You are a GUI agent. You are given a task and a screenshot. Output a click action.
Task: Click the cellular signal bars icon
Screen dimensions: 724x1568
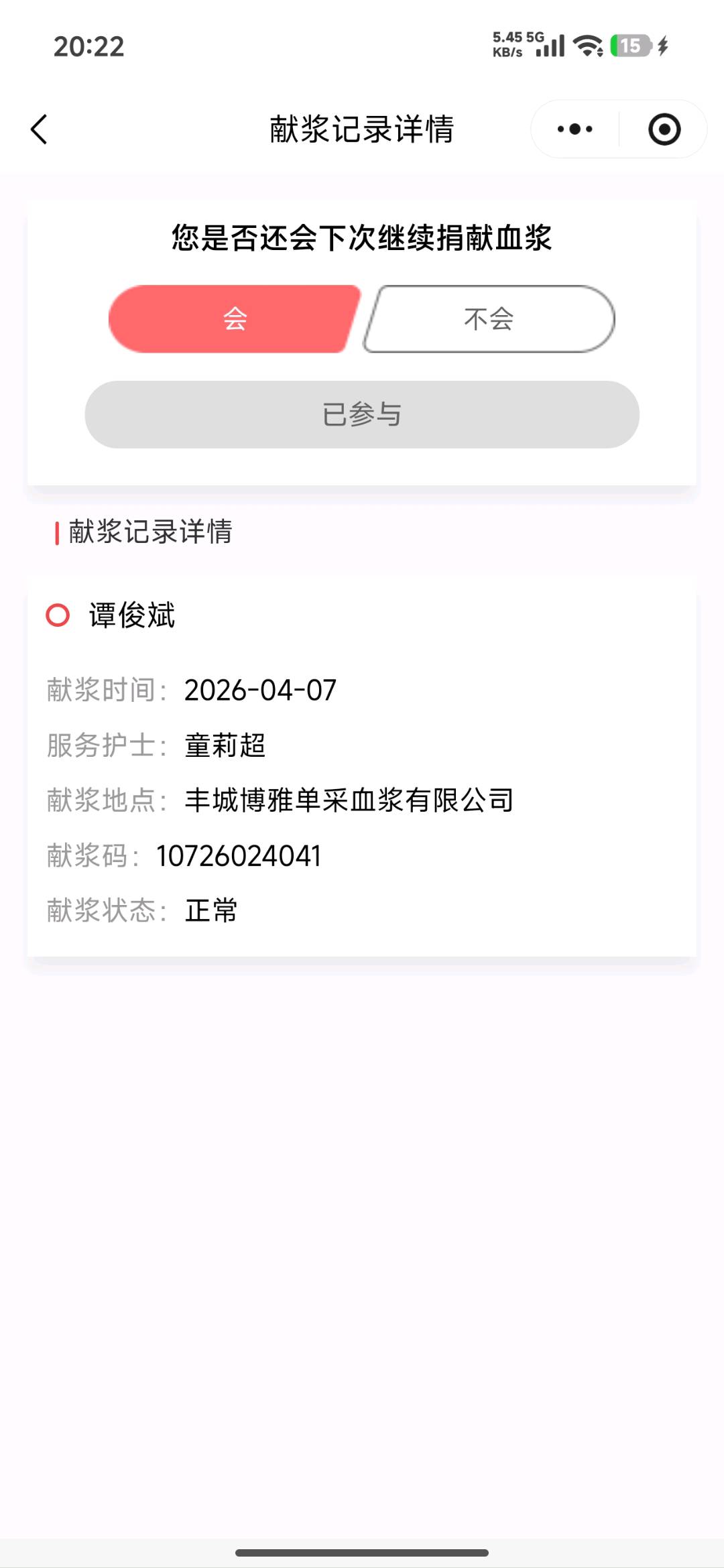coord(550,46)
